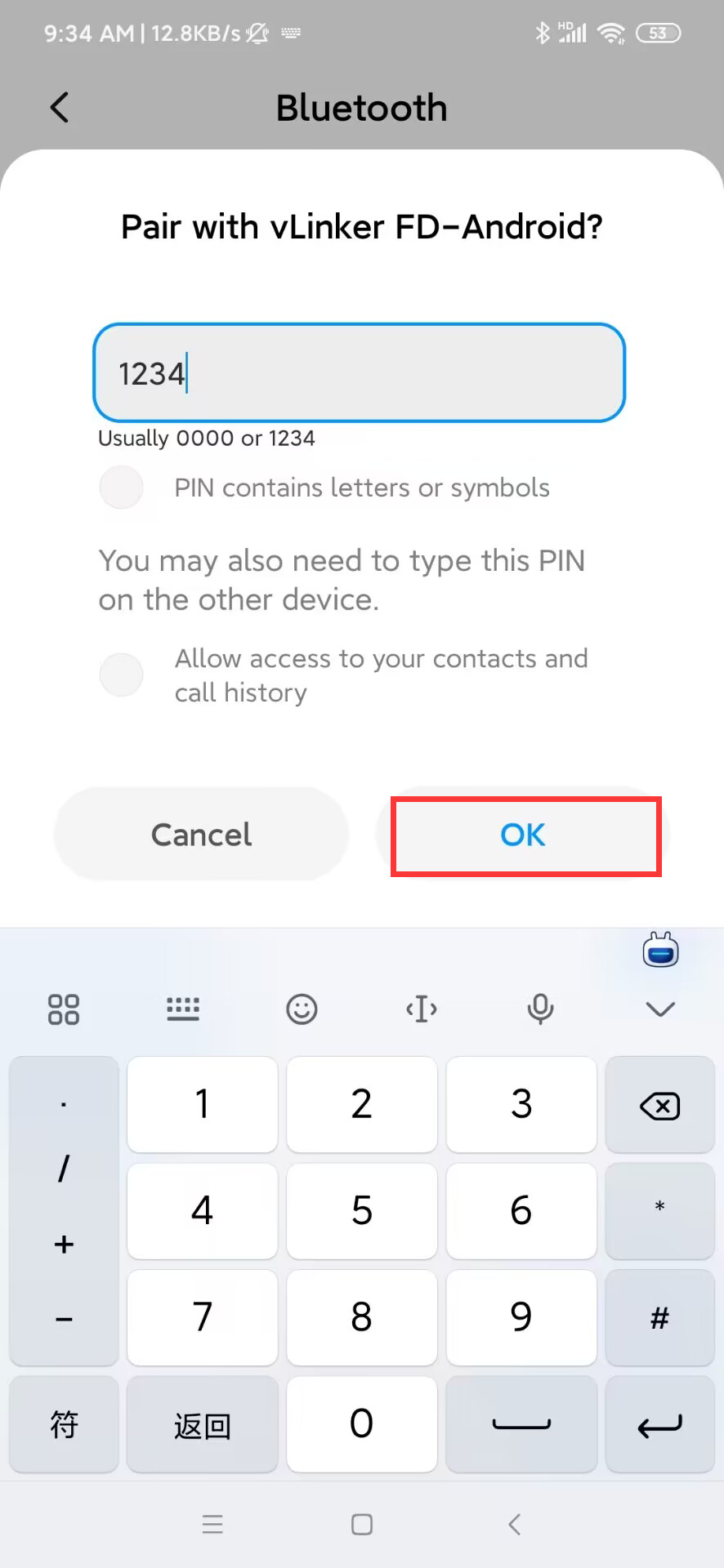Image resolution: width=724 pixels, height=1568 pixels.
Task: Start voice input with microphone
Action: pyautogui.click(x=540, y=1009)
